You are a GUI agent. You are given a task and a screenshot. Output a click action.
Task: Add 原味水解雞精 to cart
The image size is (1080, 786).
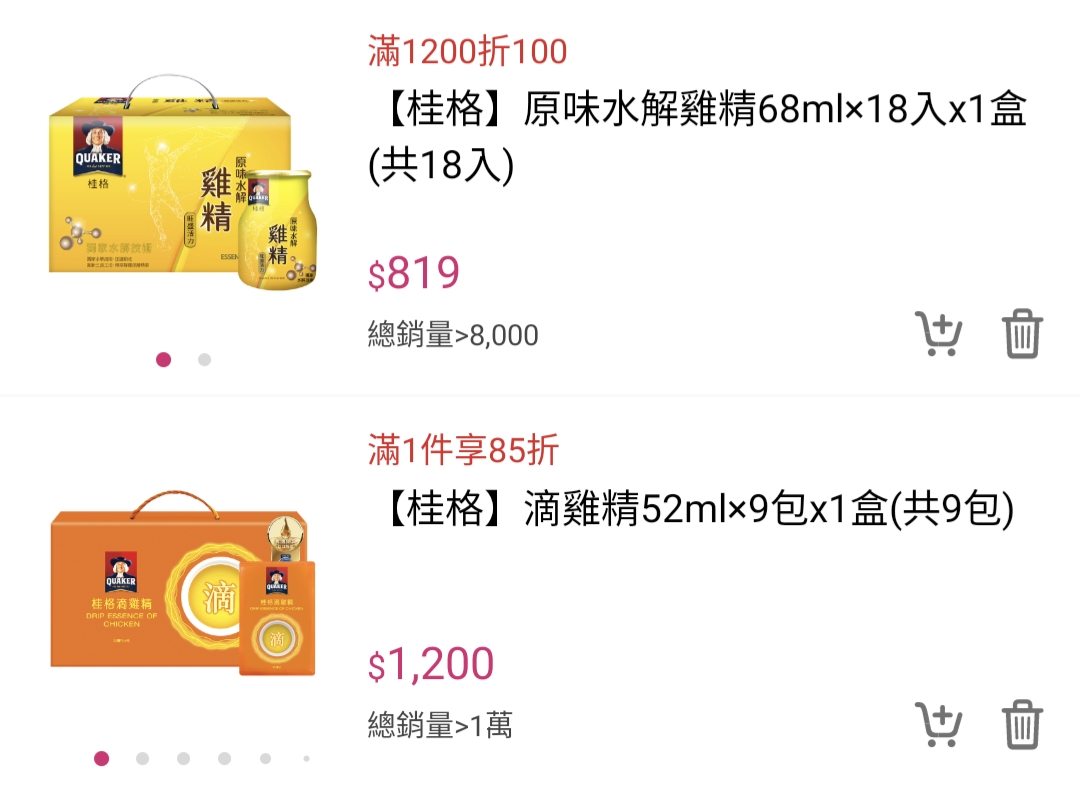938,334
